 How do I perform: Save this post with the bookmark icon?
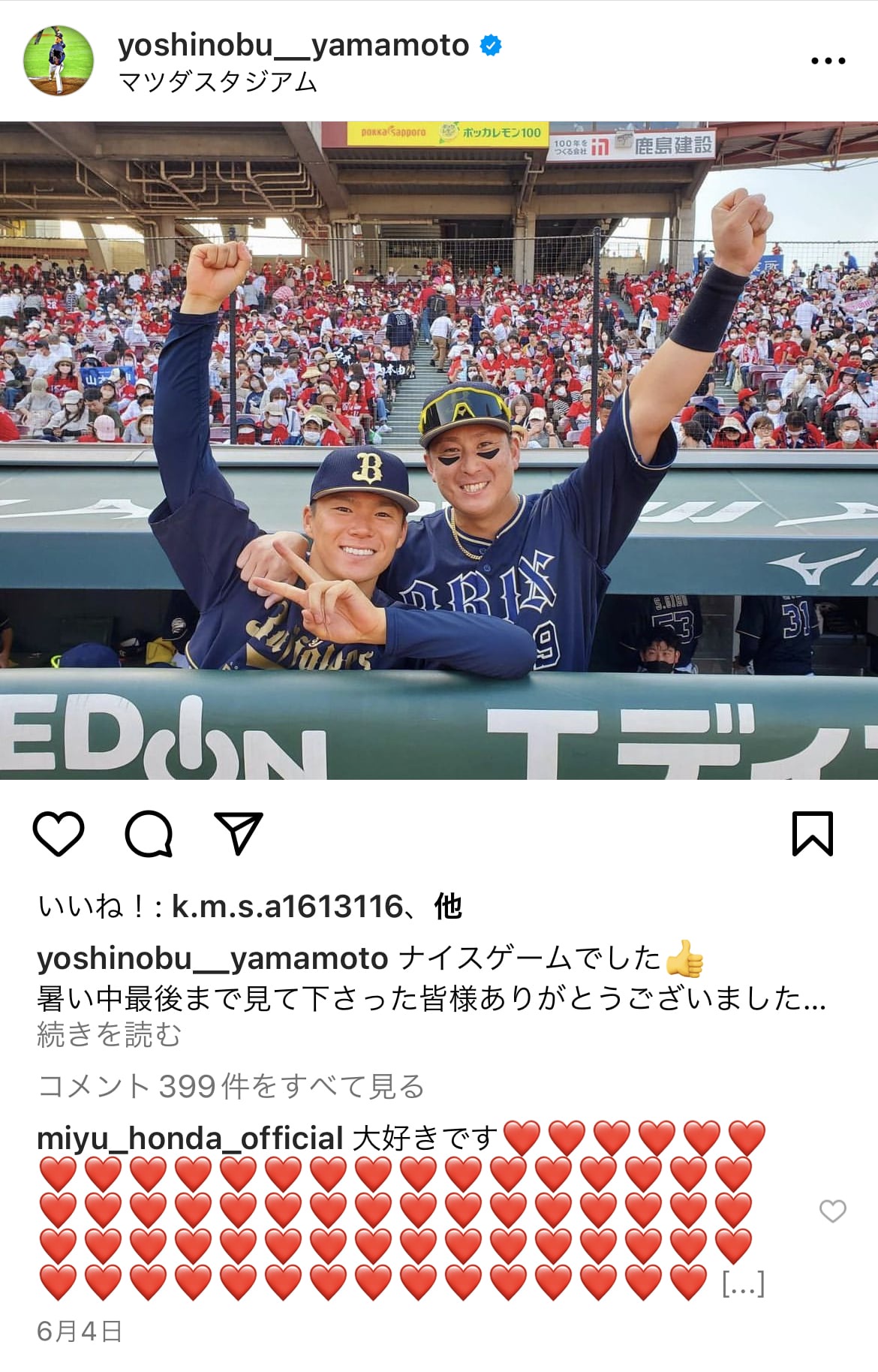pyautogui.click(x=813, y=833)
